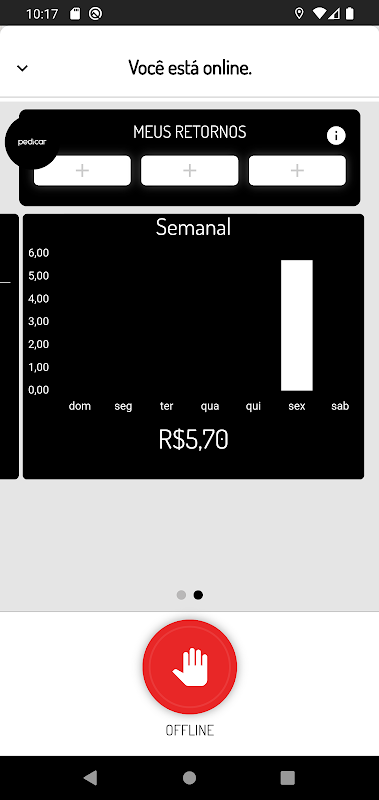Screen dimensions: 379x800
Task: Collapse the panel with the down chevron
Action: (22, 68)
